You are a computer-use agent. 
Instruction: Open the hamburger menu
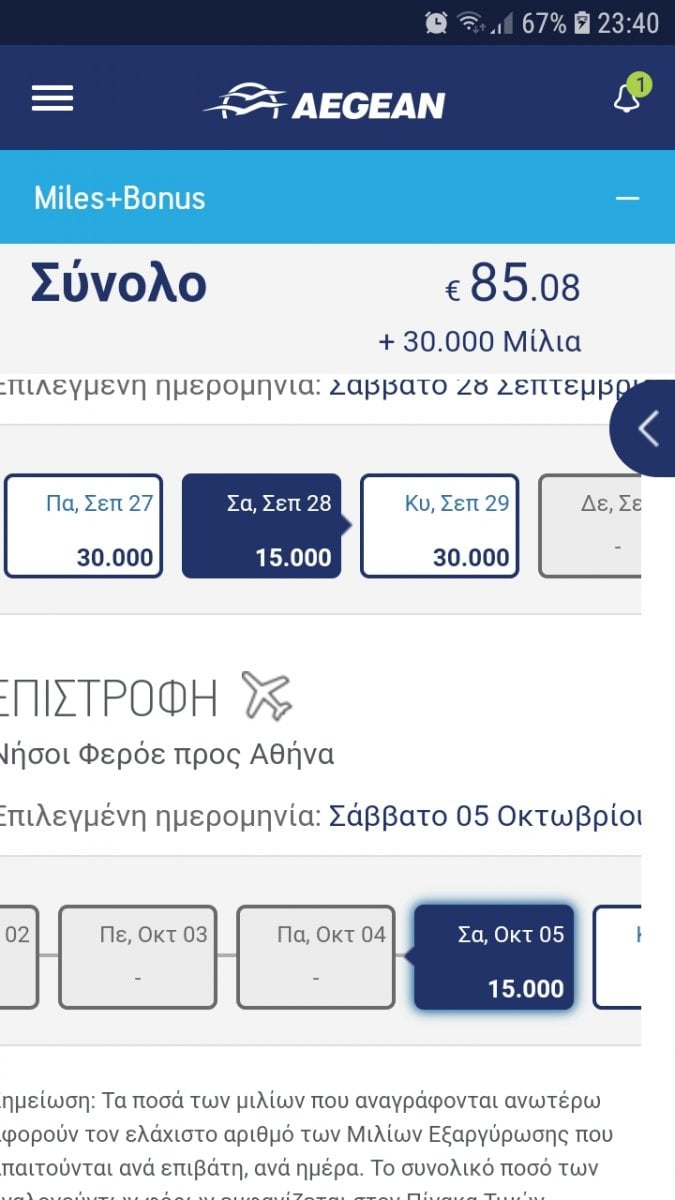coord(53,98)
